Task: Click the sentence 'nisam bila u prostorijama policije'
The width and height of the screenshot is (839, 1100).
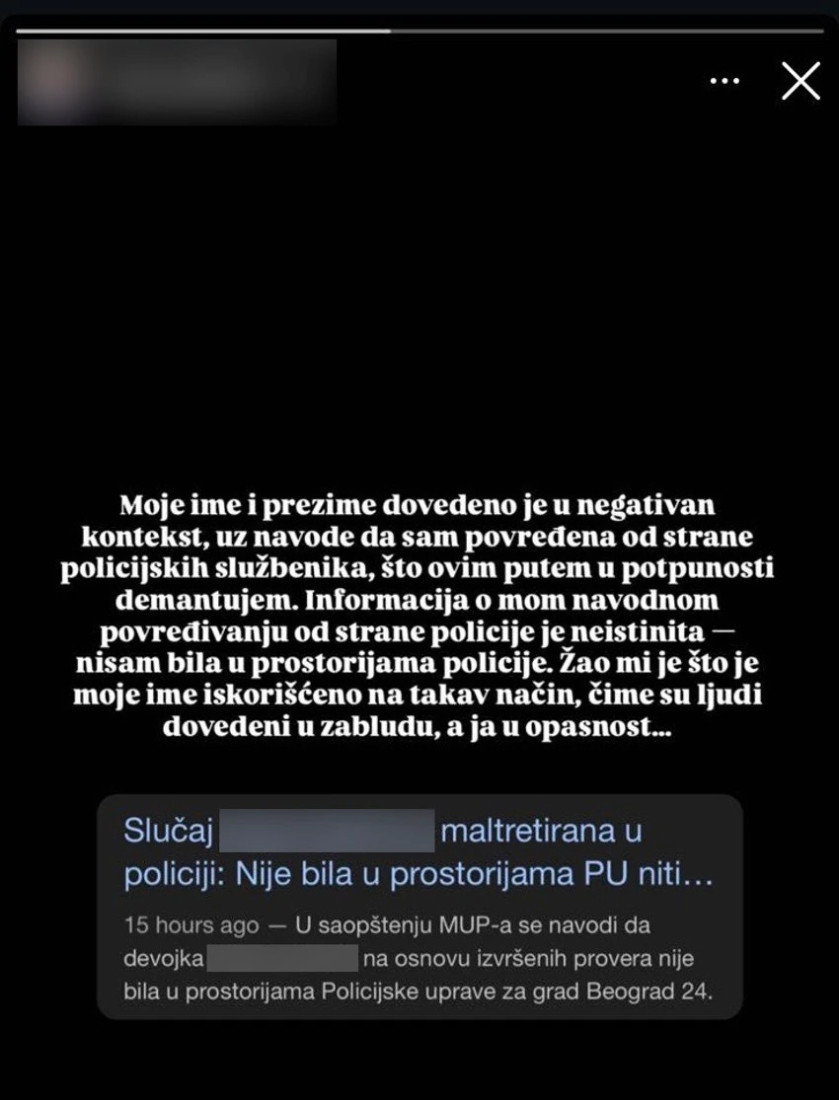Action: tap(300, 660)
